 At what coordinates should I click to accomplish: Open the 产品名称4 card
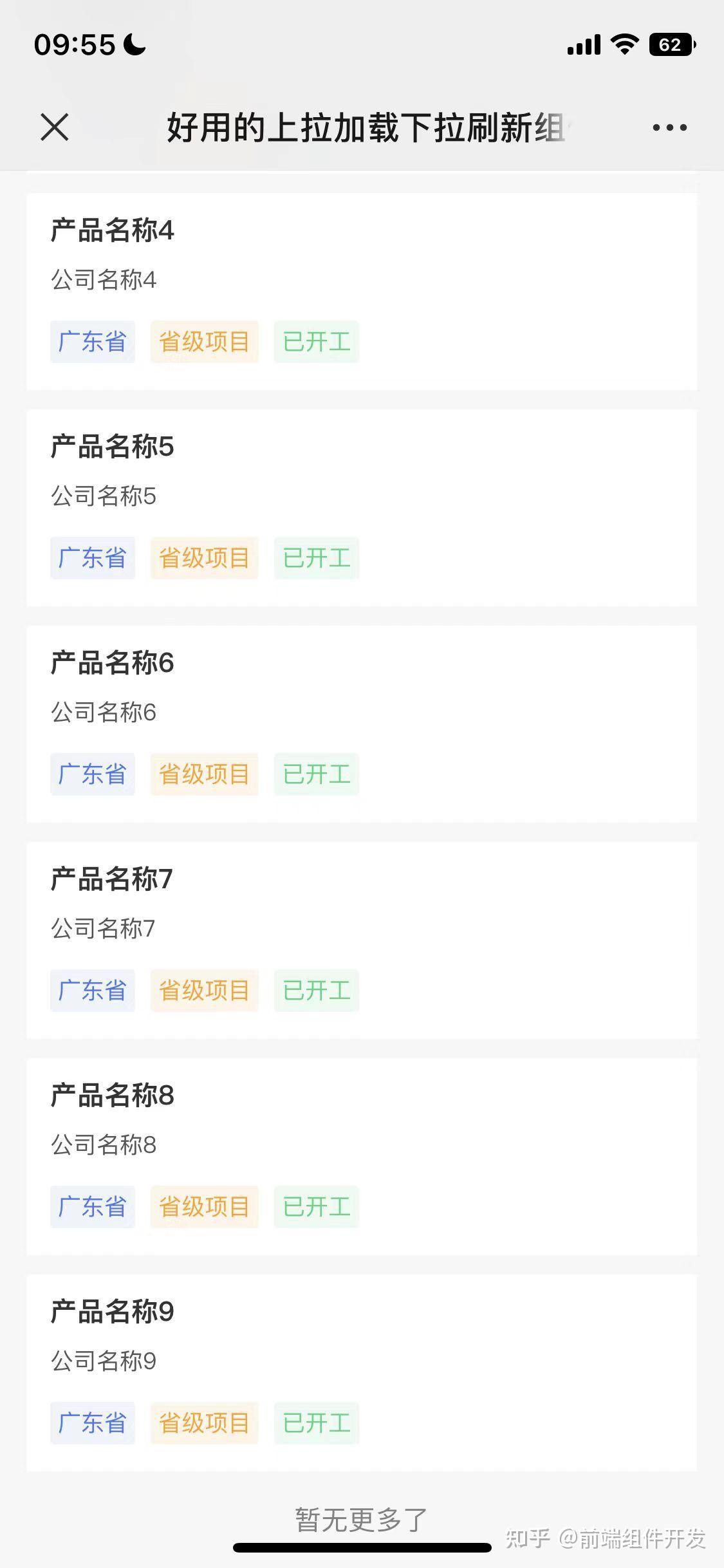(362, 292)
